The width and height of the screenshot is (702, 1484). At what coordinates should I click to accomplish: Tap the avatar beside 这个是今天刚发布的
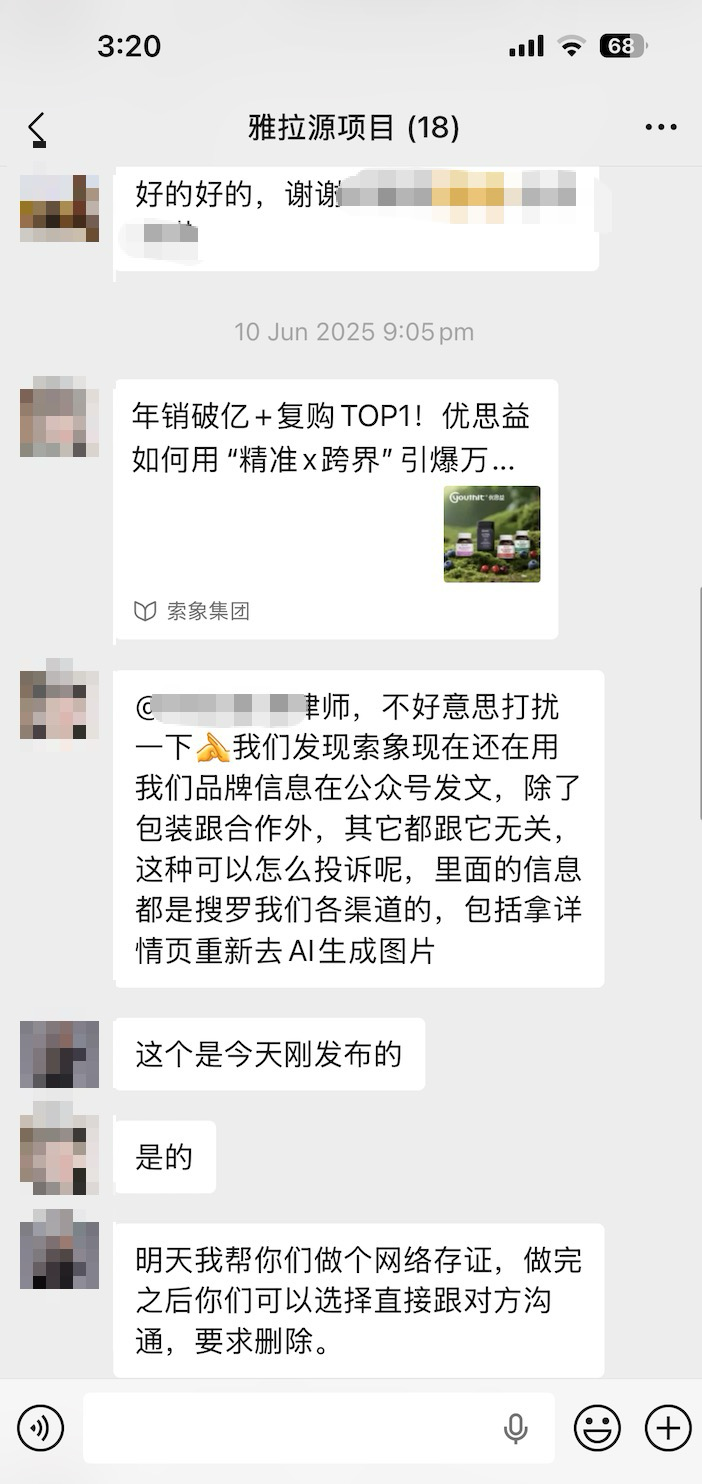[x=59, y=1054]
